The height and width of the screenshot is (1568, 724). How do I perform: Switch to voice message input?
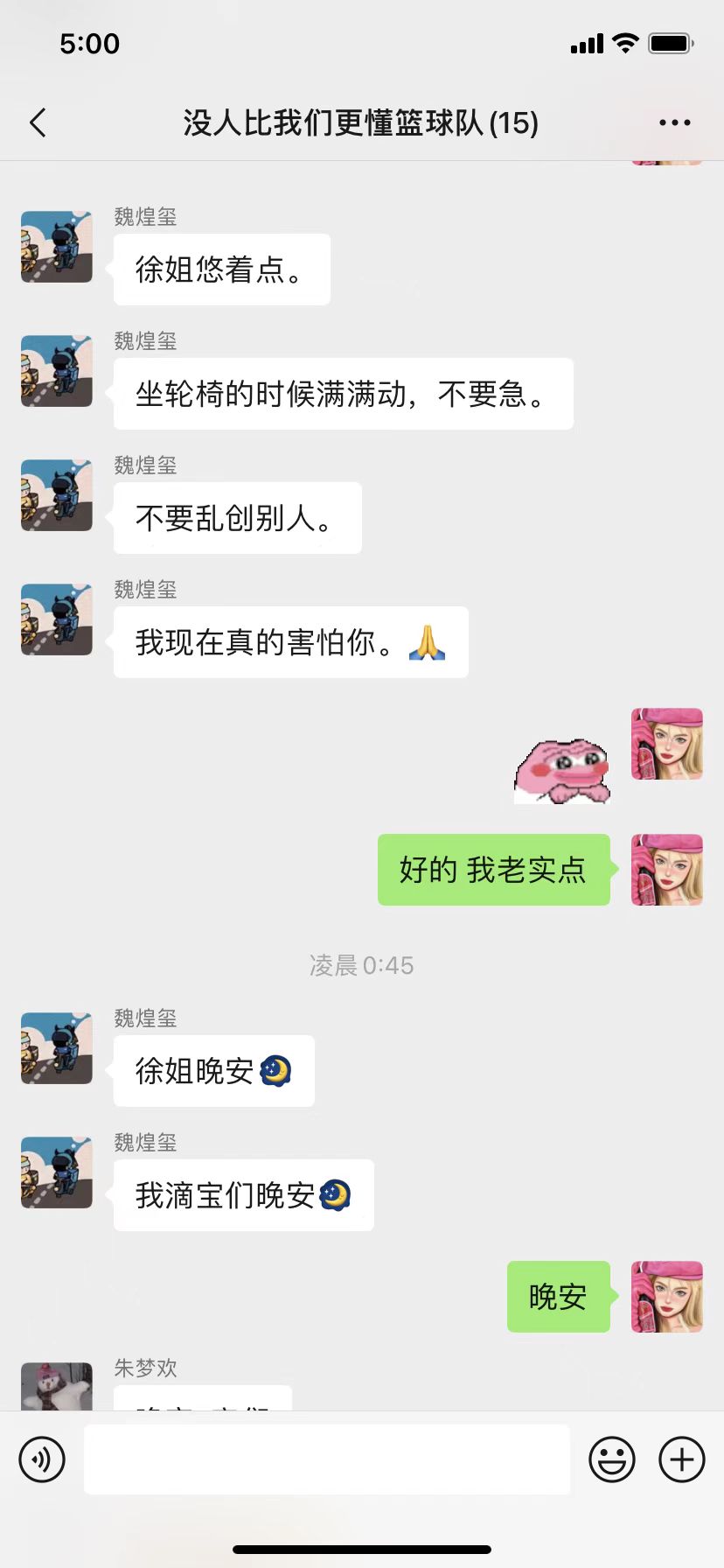42,1459
